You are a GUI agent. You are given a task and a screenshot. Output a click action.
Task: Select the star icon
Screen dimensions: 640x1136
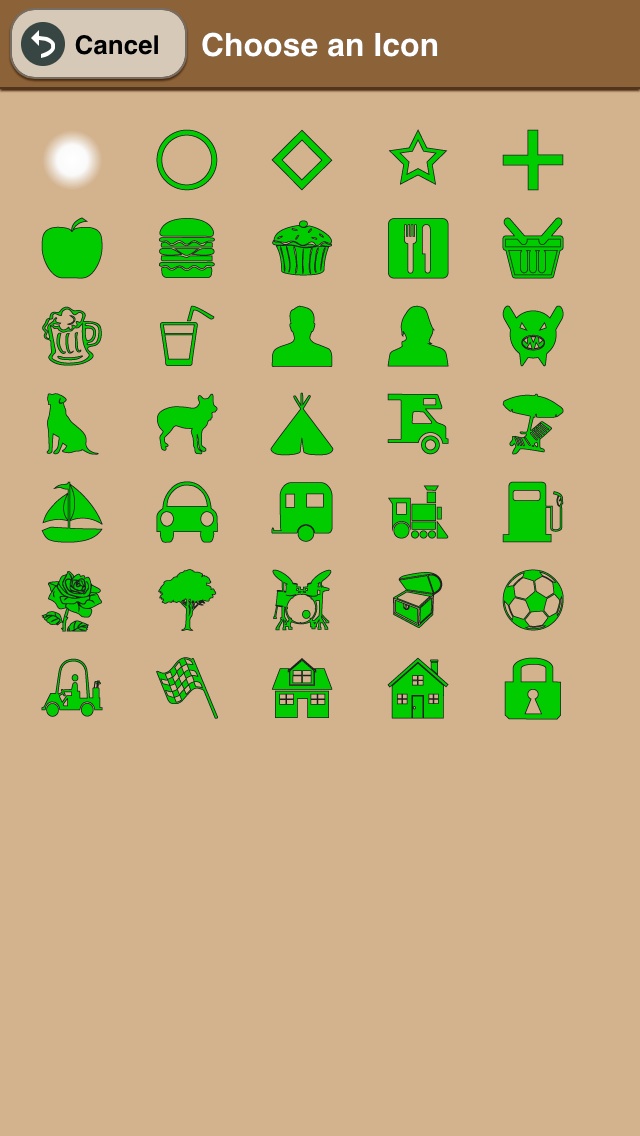(x=417, y=158)
